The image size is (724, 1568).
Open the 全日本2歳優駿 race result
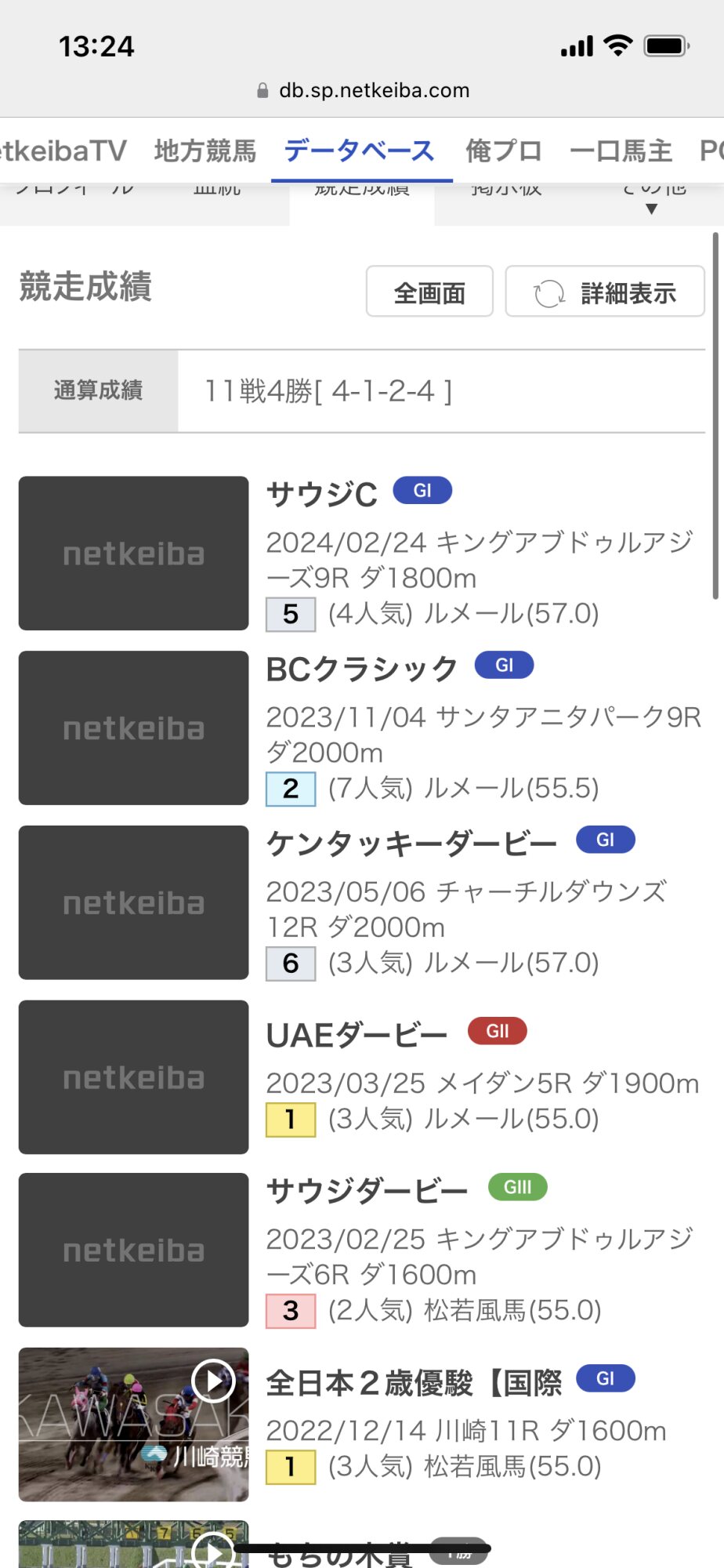click(x=414, y=1383)
